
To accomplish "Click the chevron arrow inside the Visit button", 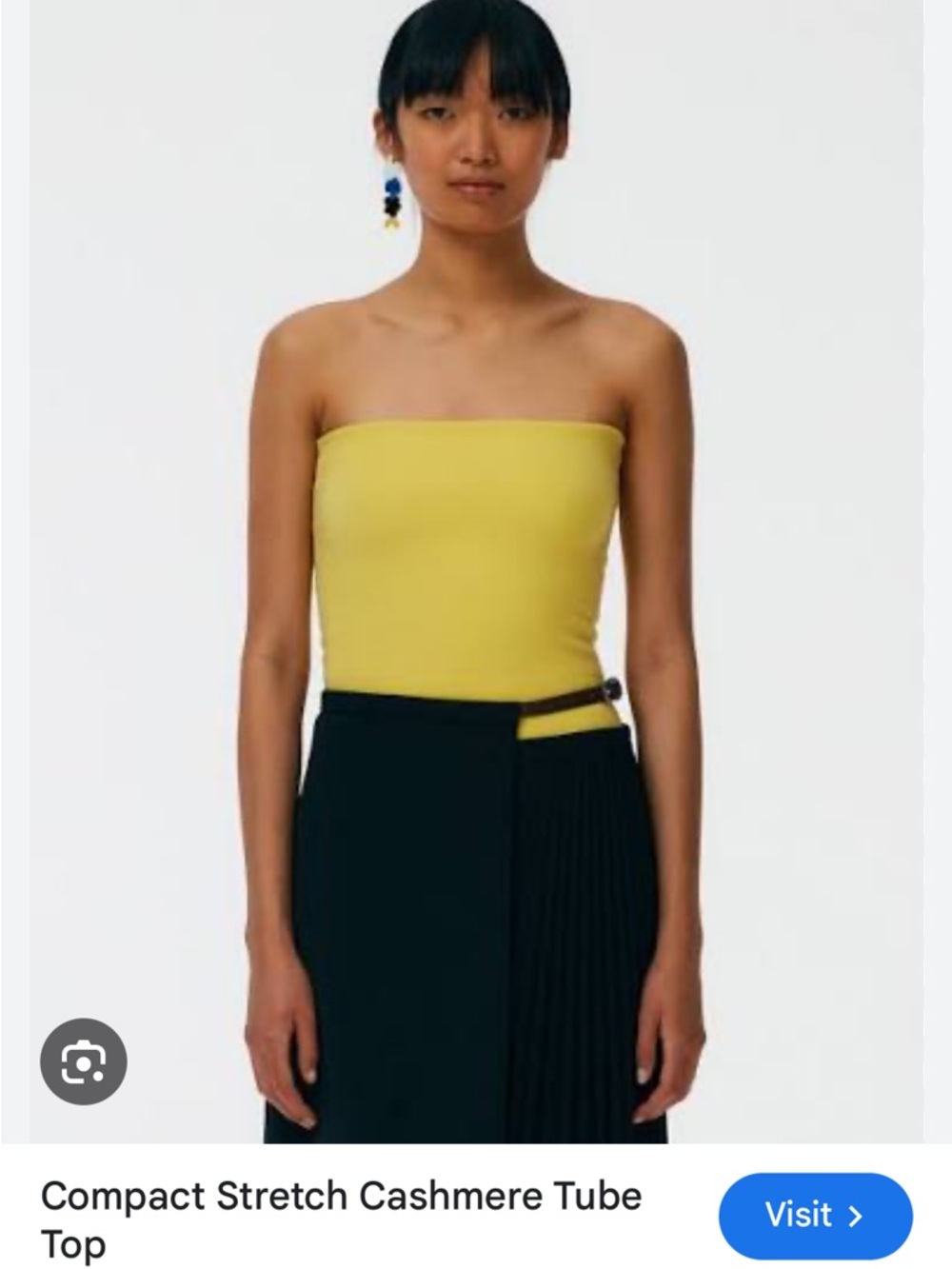I will pos(854,1216).
